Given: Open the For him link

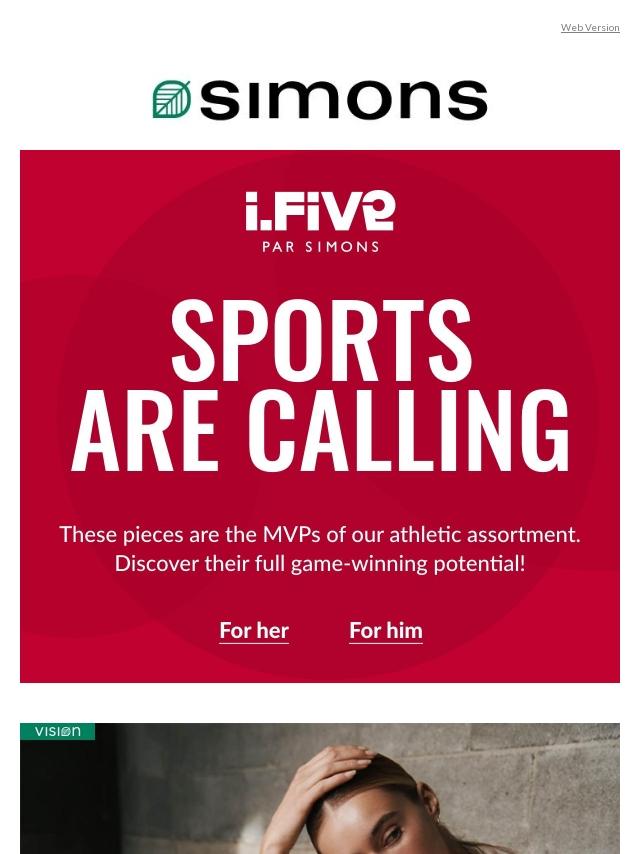Looking at the screenshot, I should (386, 630).
